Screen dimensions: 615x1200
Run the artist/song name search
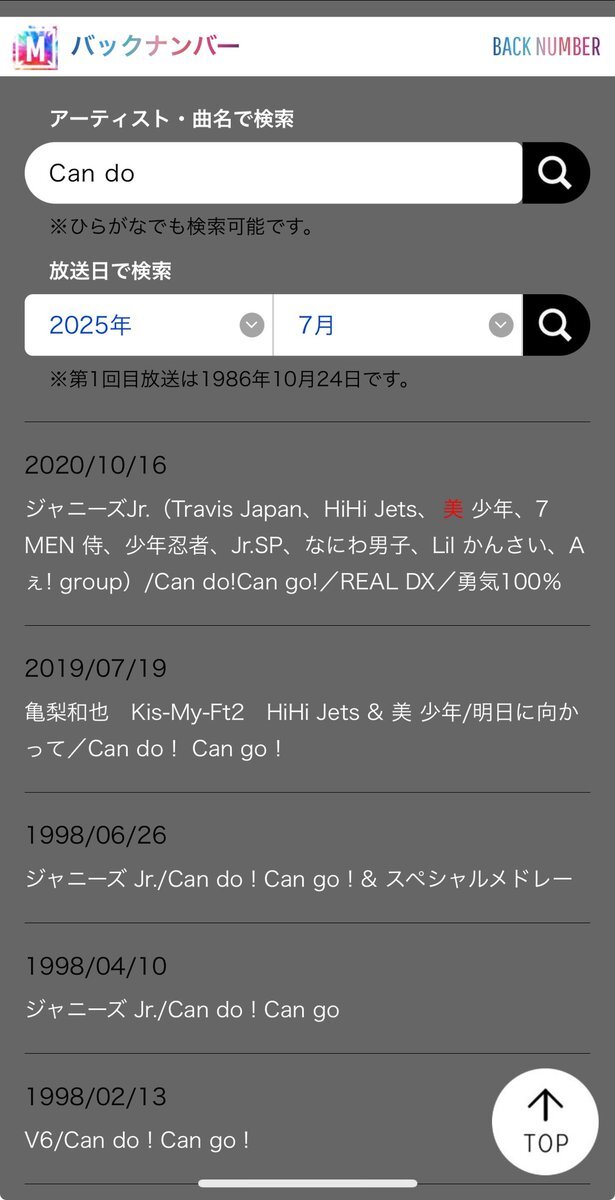pyautogui.click(x=556, y=173)
